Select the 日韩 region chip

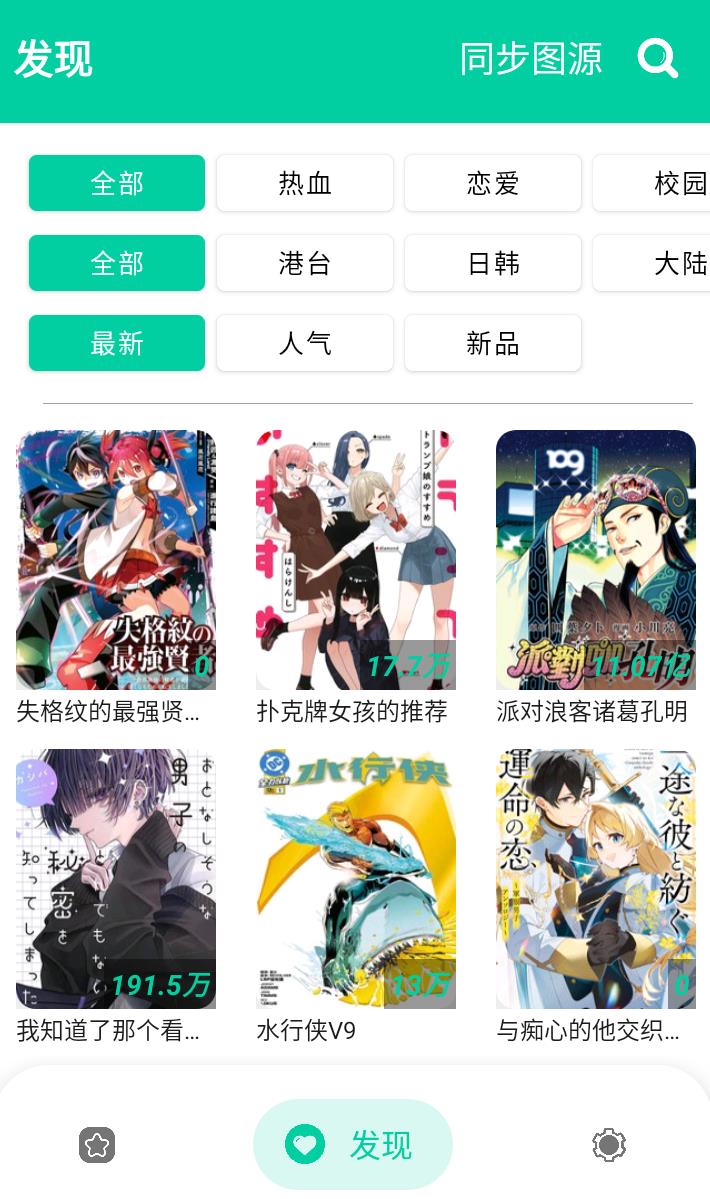(x=493, y=263)
